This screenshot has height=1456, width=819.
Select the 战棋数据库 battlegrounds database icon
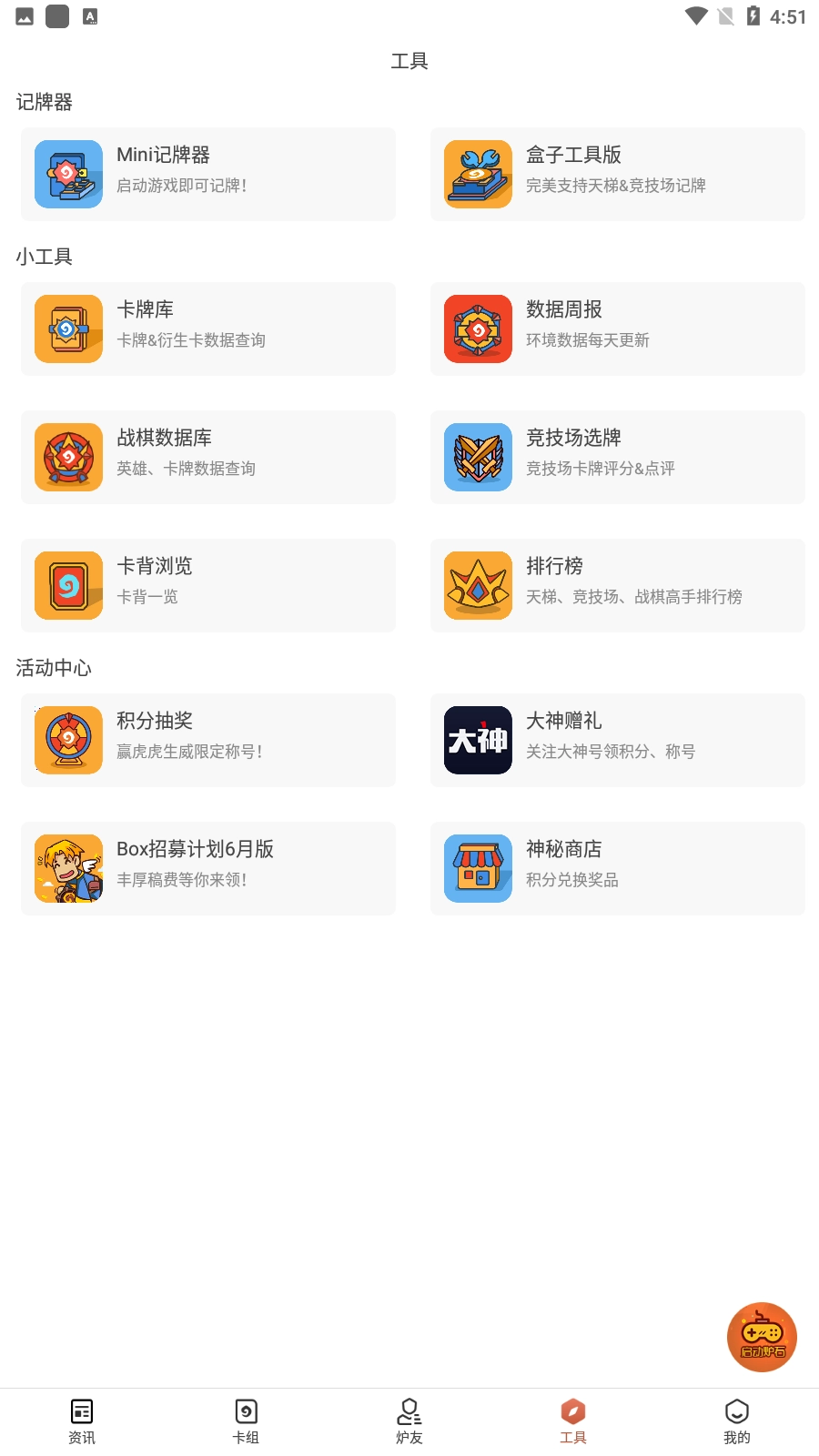click(x=68, y=457)
